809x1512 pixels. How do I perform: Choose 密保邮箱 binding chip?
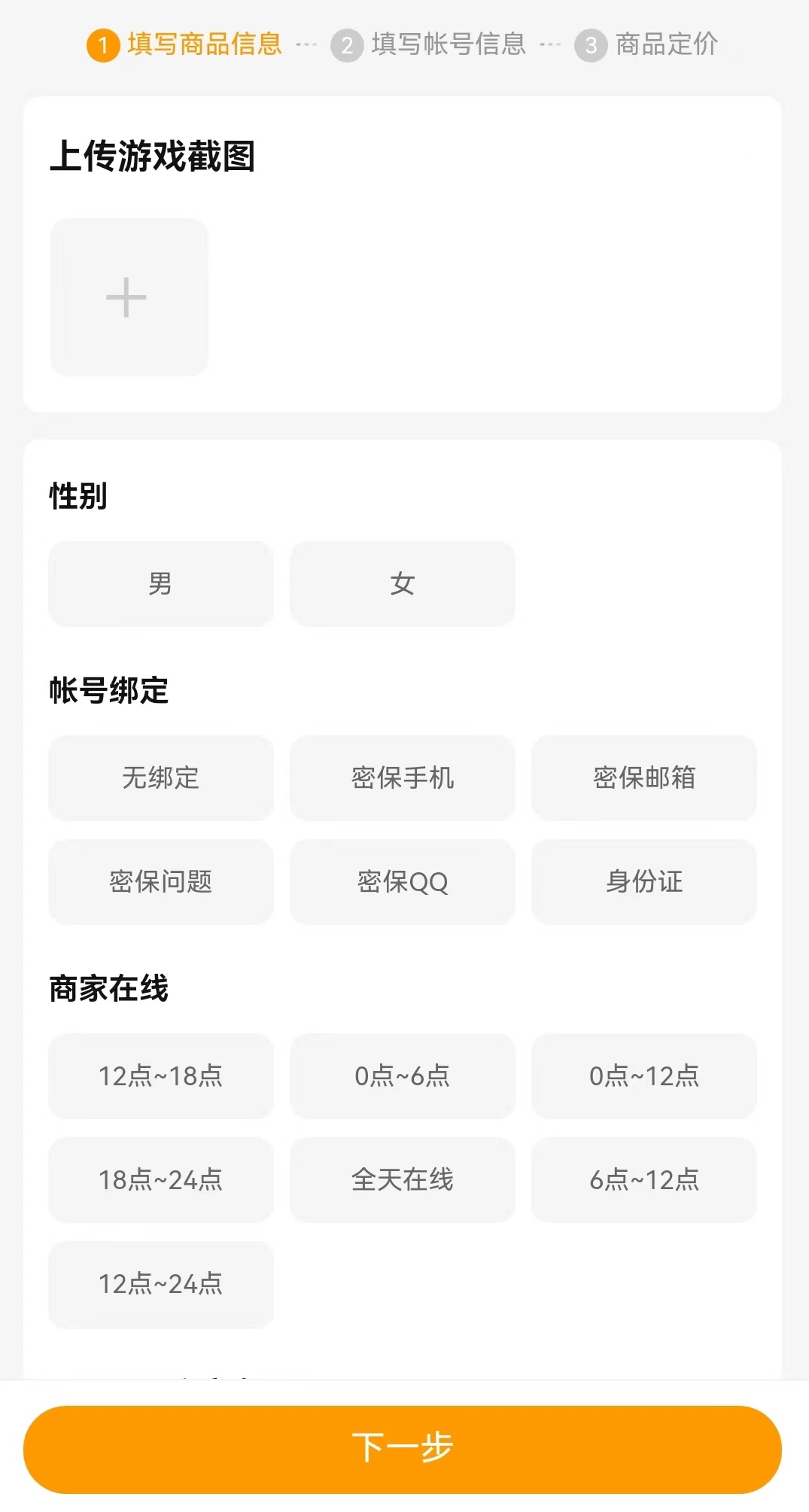(643, 778)
